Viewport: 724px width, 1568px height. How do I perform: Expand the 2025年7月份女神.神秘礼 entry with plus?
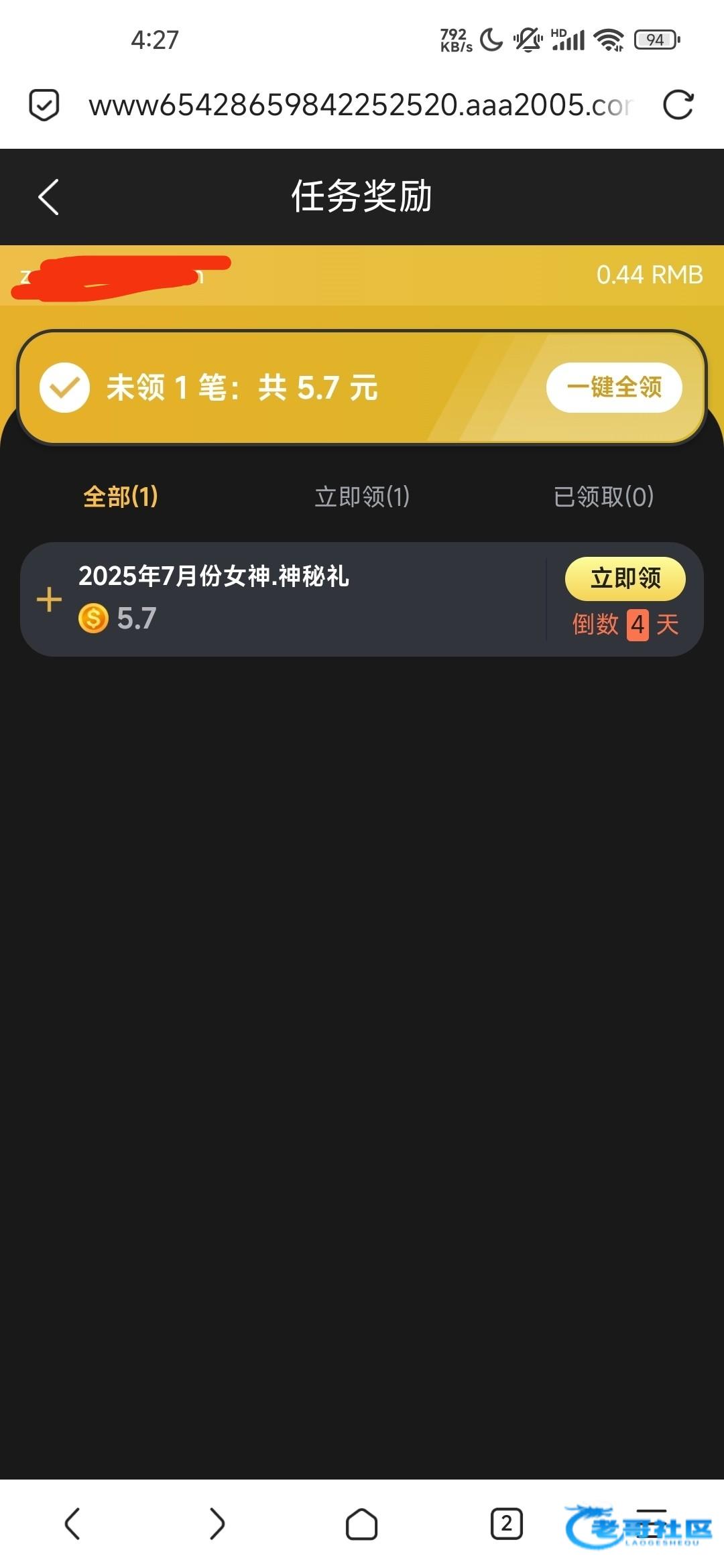[x=49, y=599]
